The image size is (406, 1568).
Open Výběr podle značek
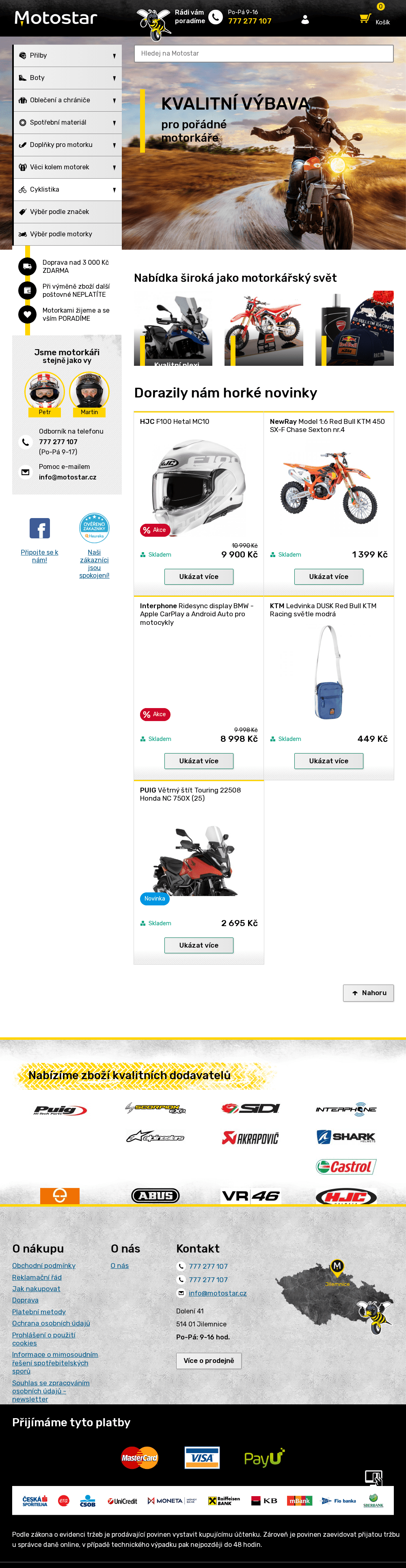click(67, 212)
